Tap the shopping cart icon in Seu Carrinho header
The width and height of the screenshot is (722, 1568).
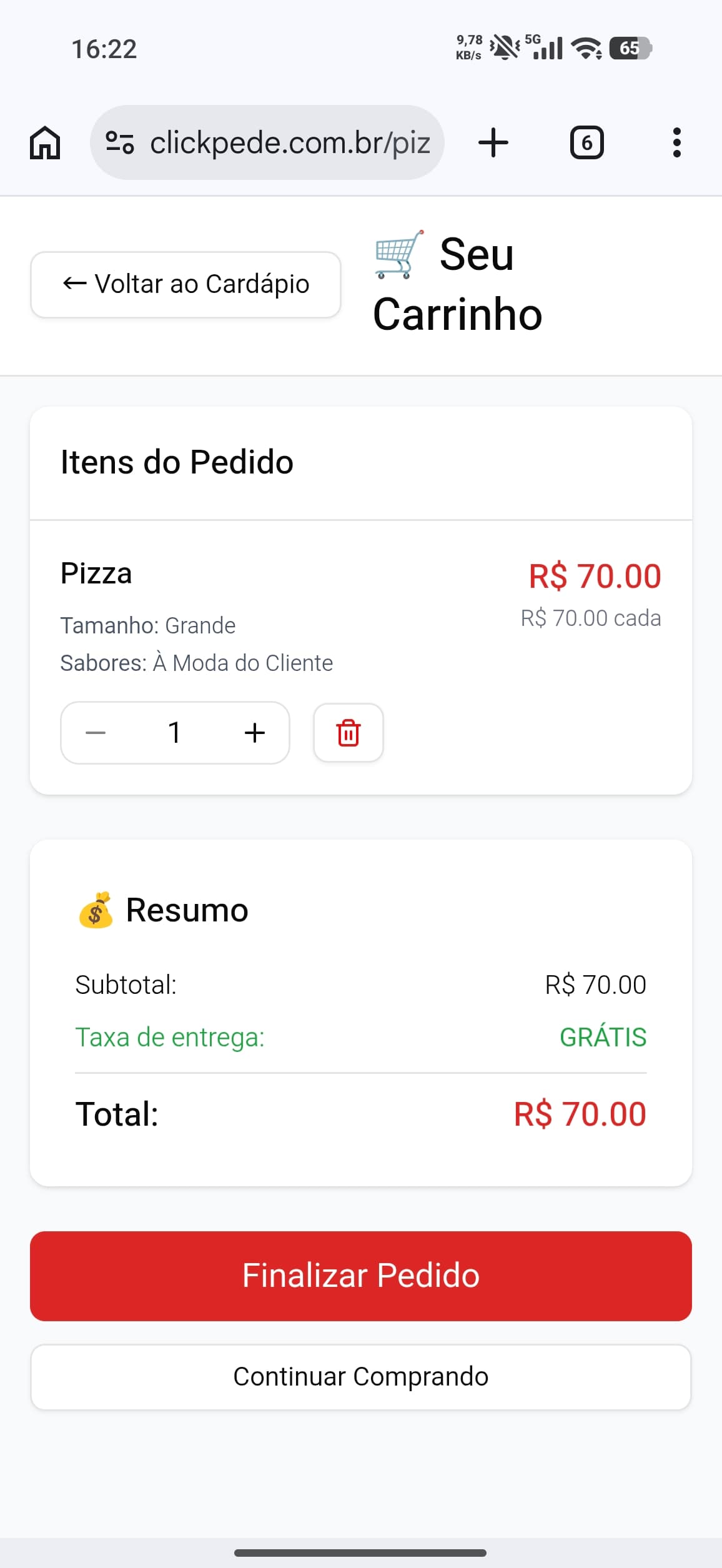tap(397, 256)
